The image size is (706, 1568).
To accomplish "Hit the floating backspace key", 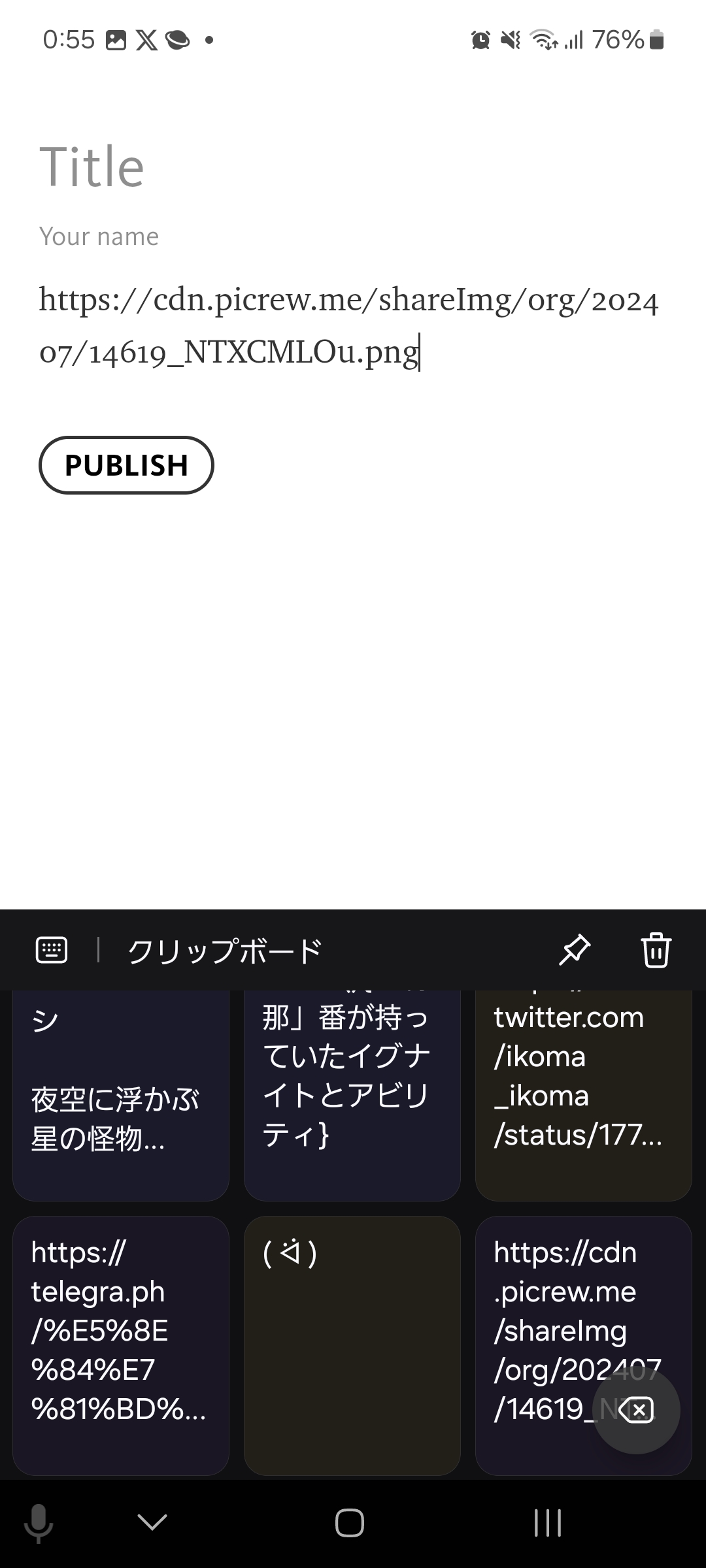I will coord(636,1410).
